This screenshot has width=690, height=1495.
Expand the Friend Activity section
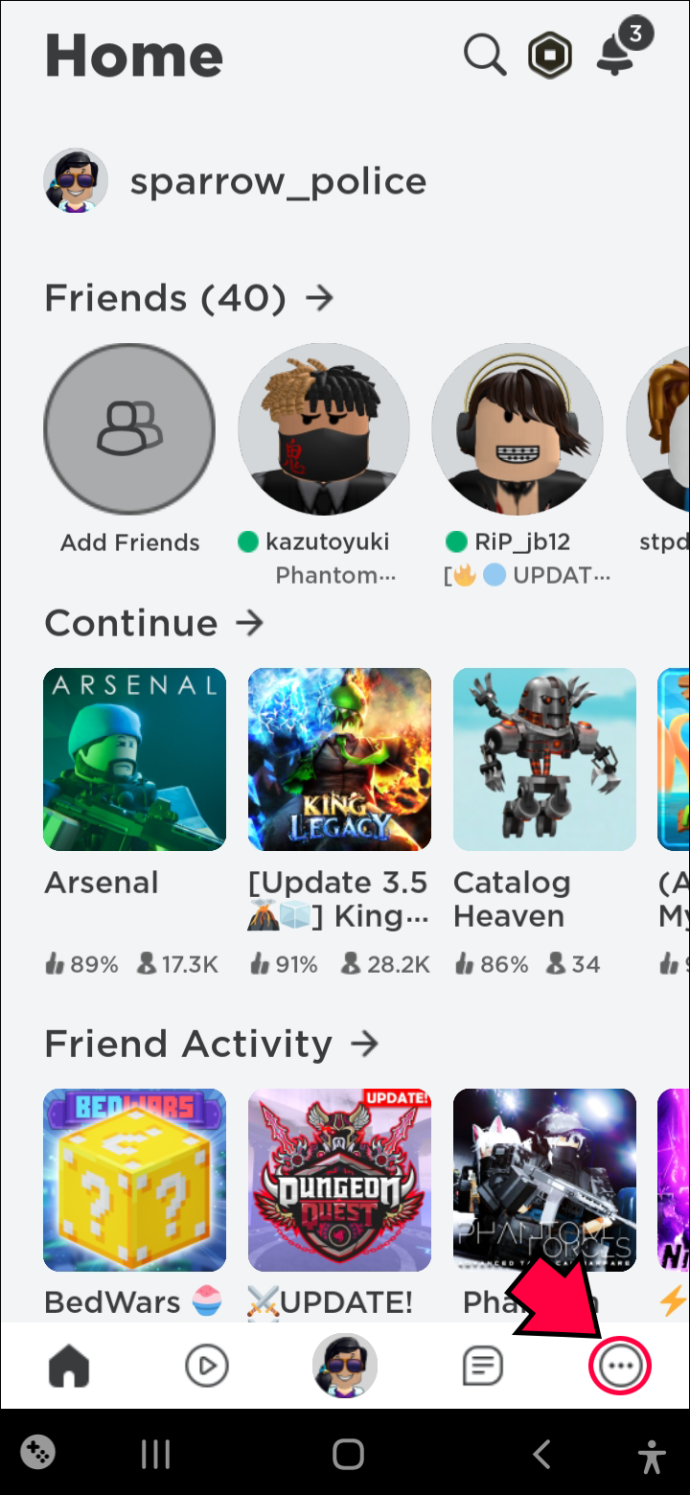click(x=212, y=1045)
